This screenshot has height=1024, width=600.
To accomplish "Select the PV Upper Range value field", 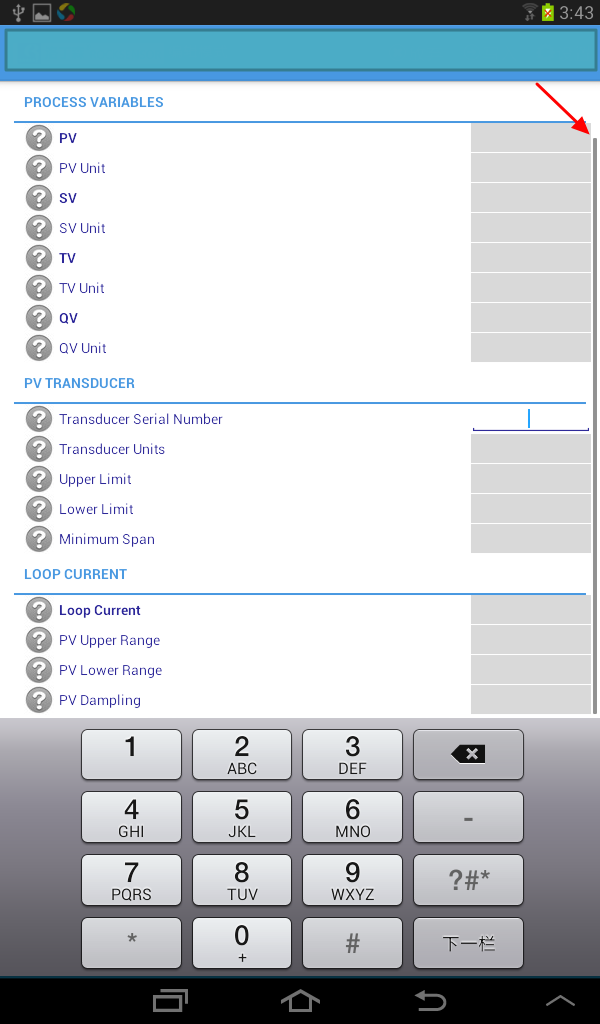I will (x=530, y=640).
